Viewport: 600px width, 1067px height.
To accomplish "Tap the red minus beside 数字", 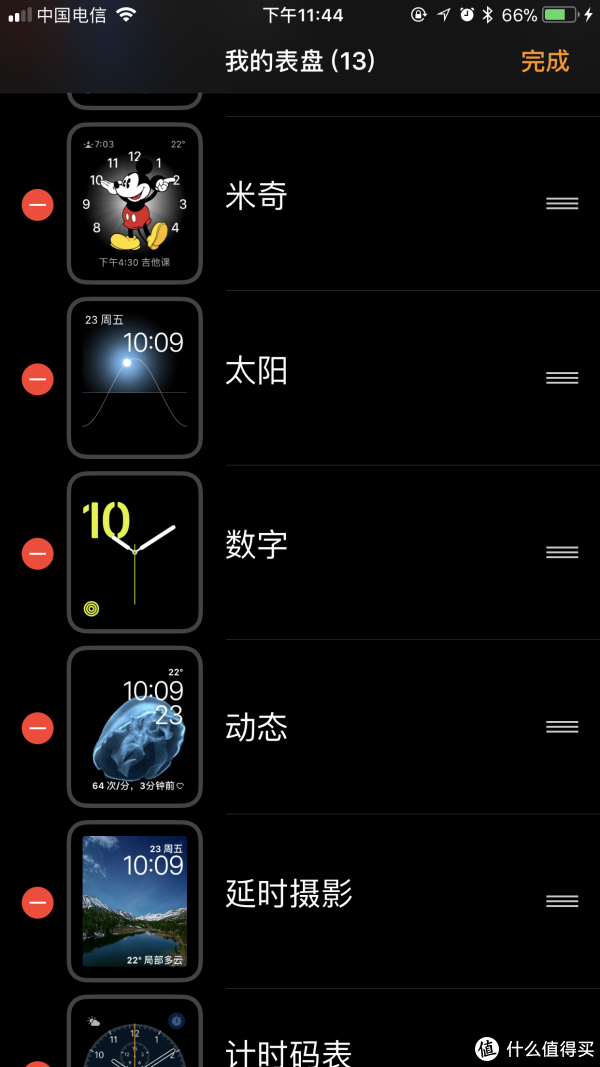I will [38, 553].
